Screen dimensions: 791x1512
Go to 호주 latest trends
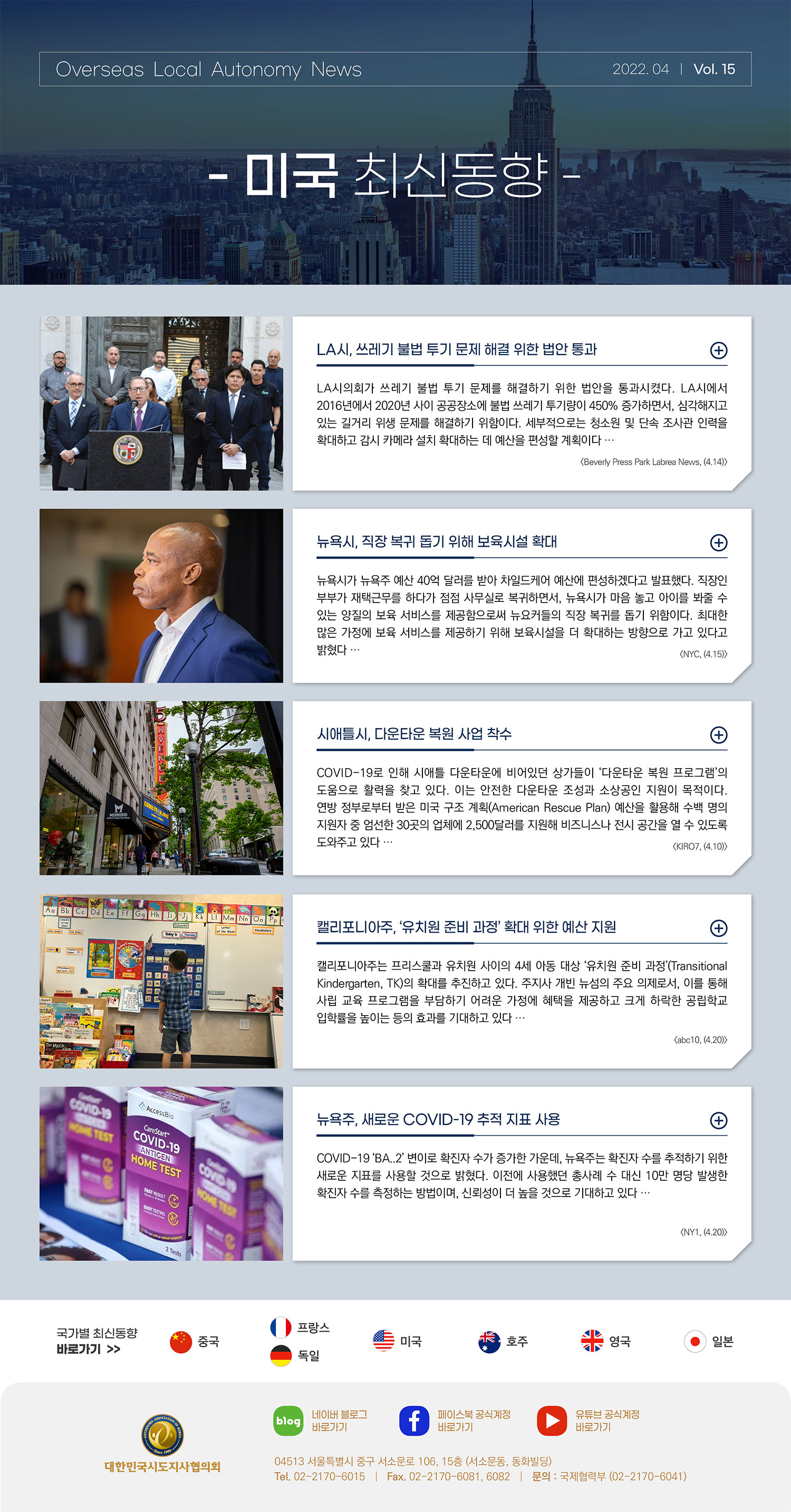503,1341
